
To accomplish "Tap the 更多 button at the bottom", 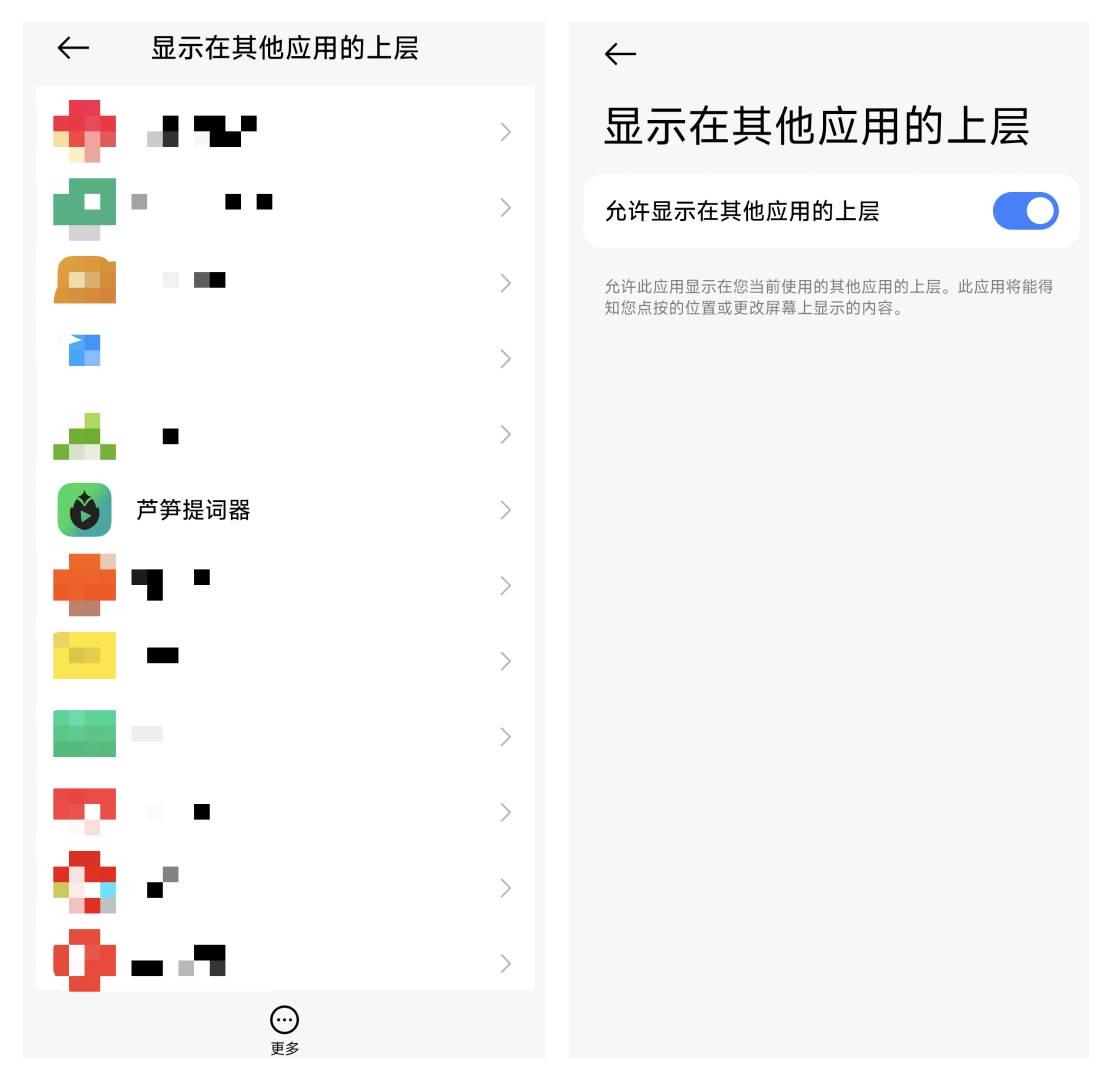I will pyautogui.click(x=285, y=1029).
